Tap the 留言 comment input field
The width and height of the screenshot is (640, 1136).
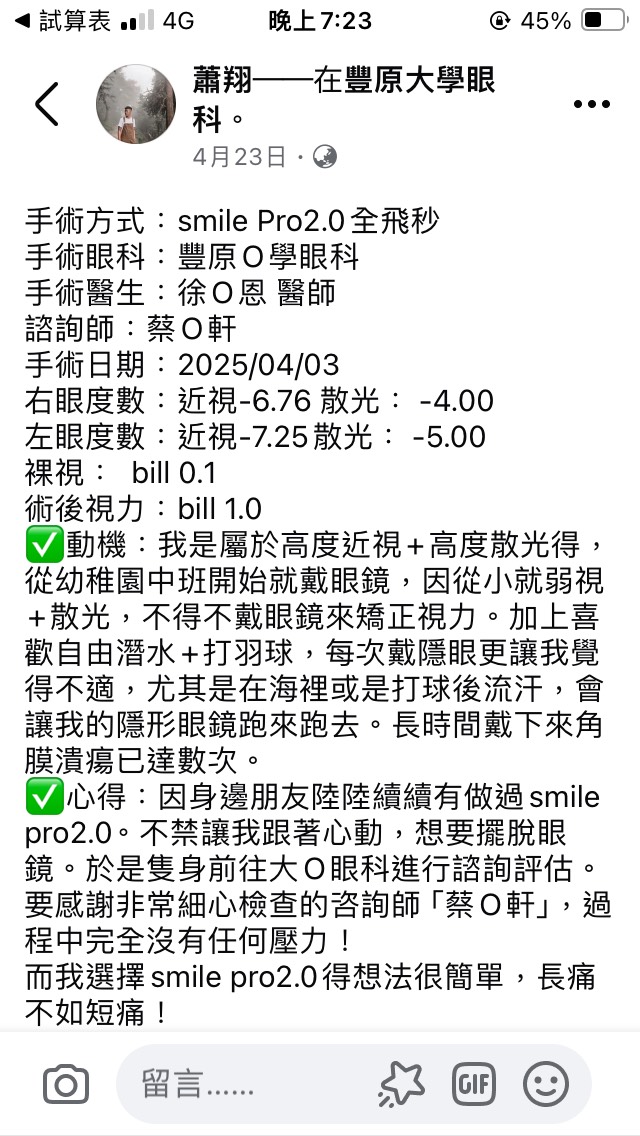tap(354, 1084)
